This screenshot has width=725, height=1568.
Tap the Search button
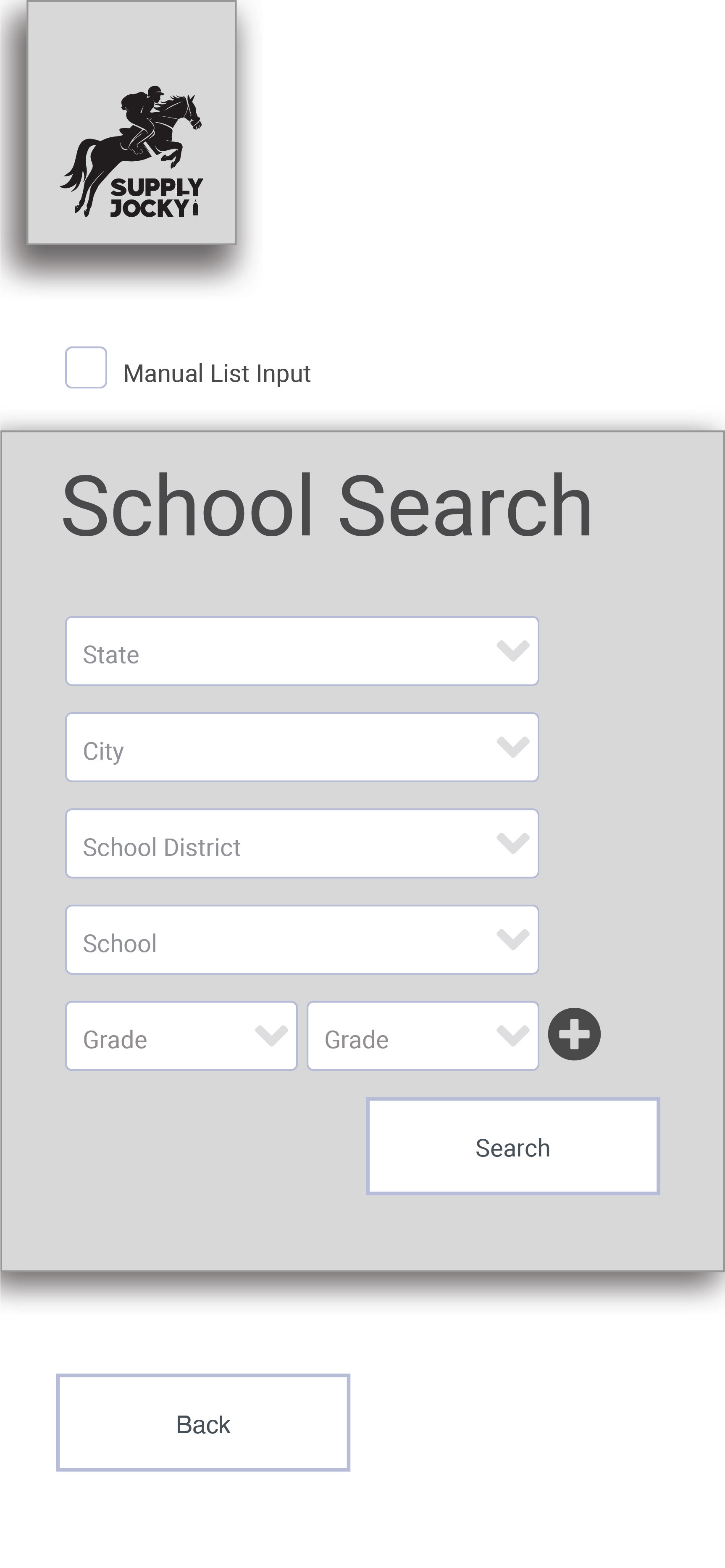click(x=513, y=1146)
